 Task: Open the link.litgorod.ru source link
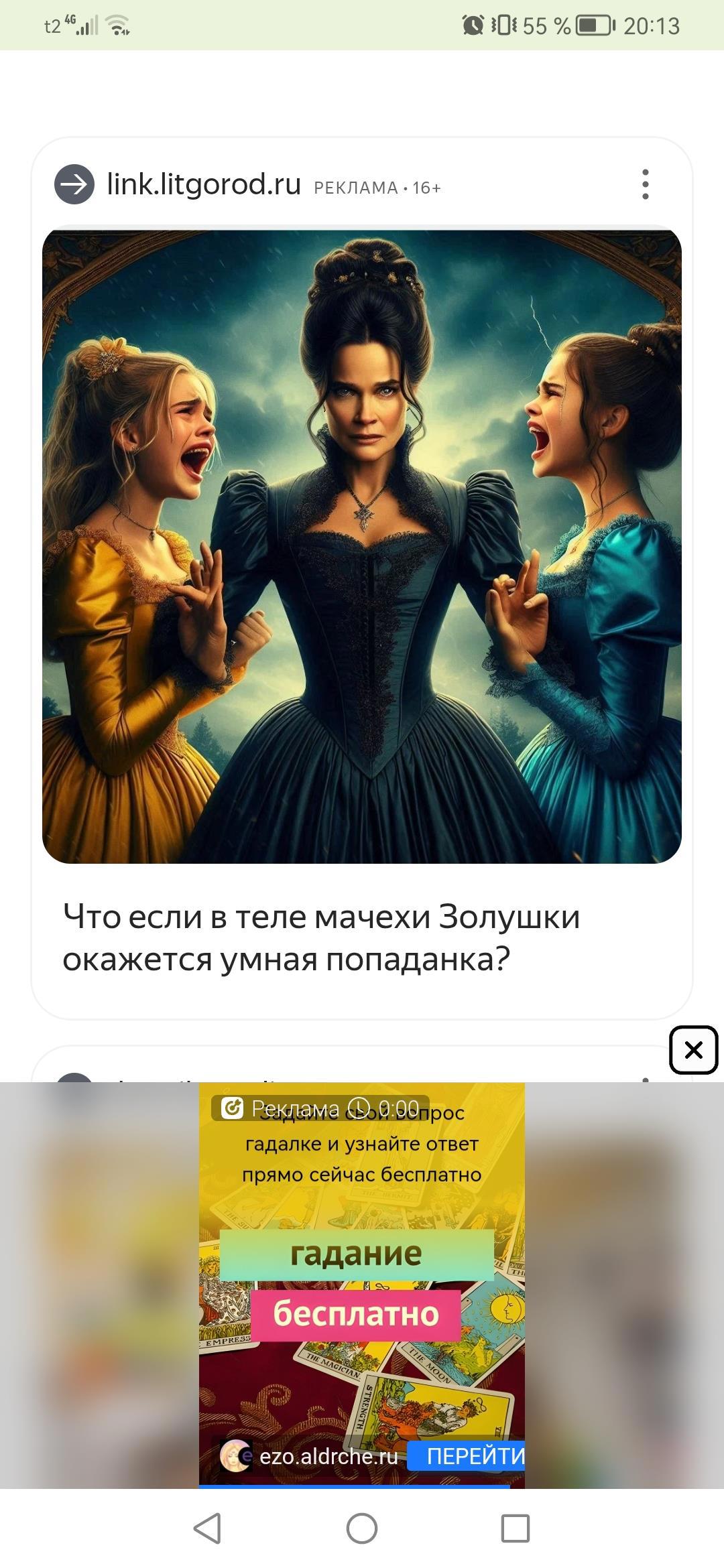pyautogui.click(x=203, y=184)
